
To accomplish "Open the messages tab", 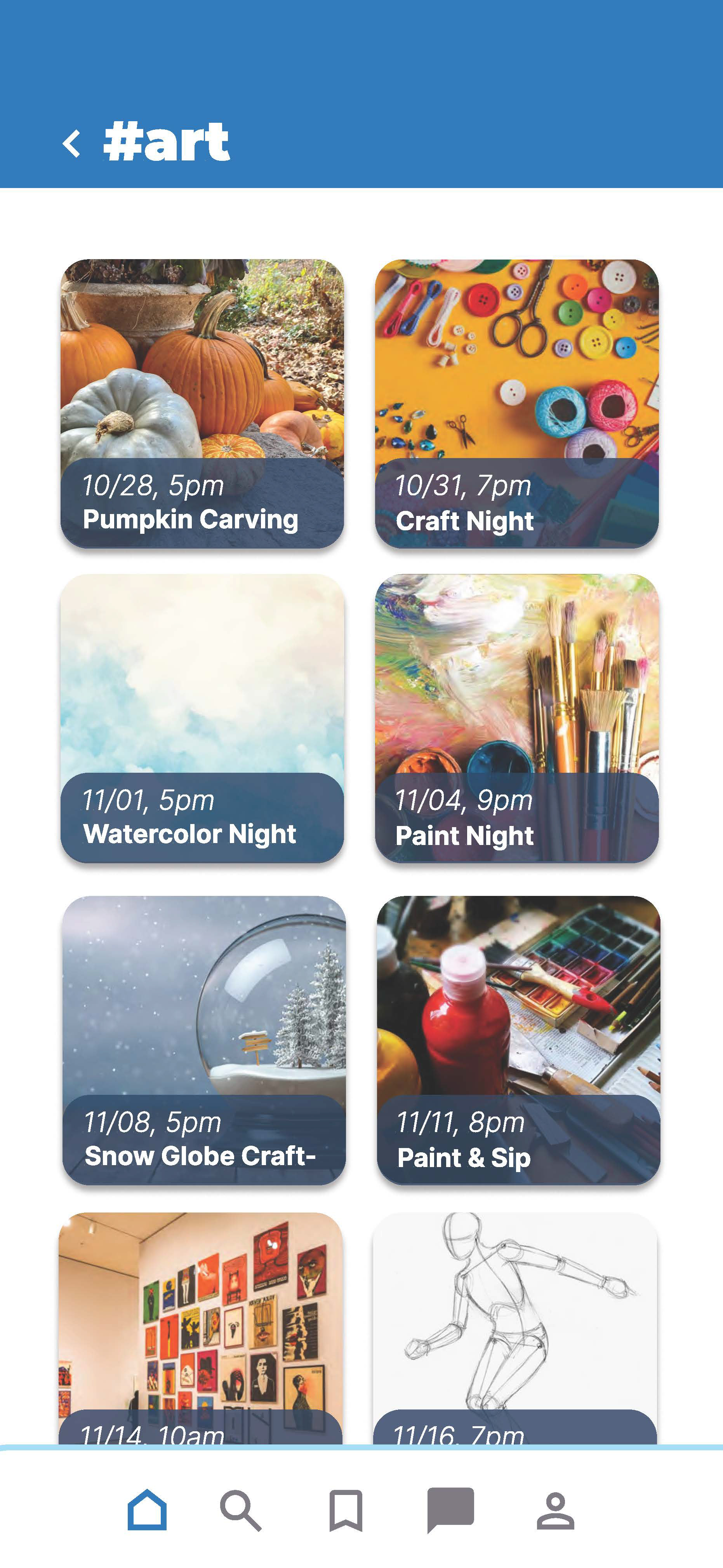I will tap(450, 1510).
